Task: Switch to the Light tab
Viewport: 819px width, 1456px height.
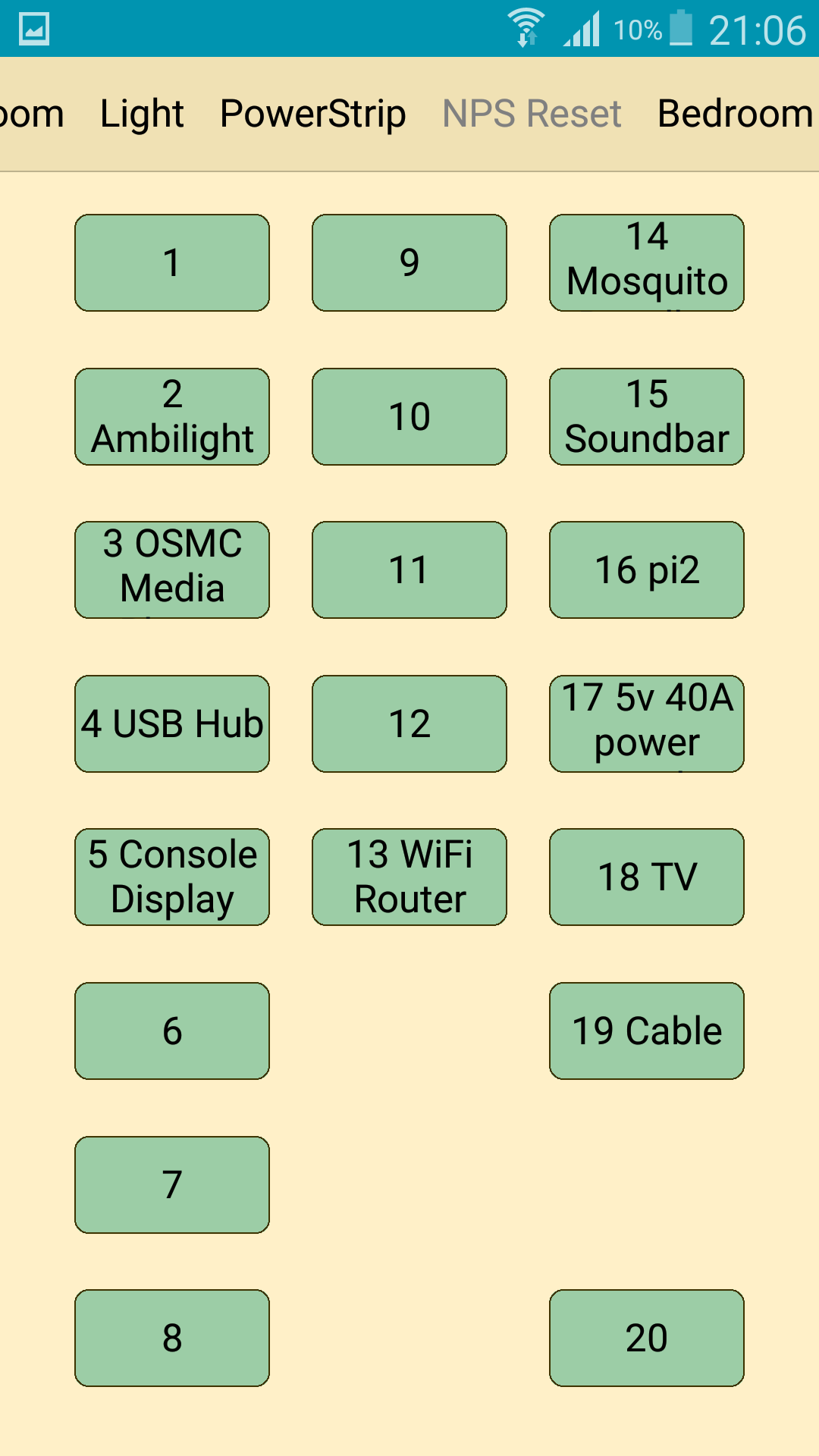Action: click(142, 114)
